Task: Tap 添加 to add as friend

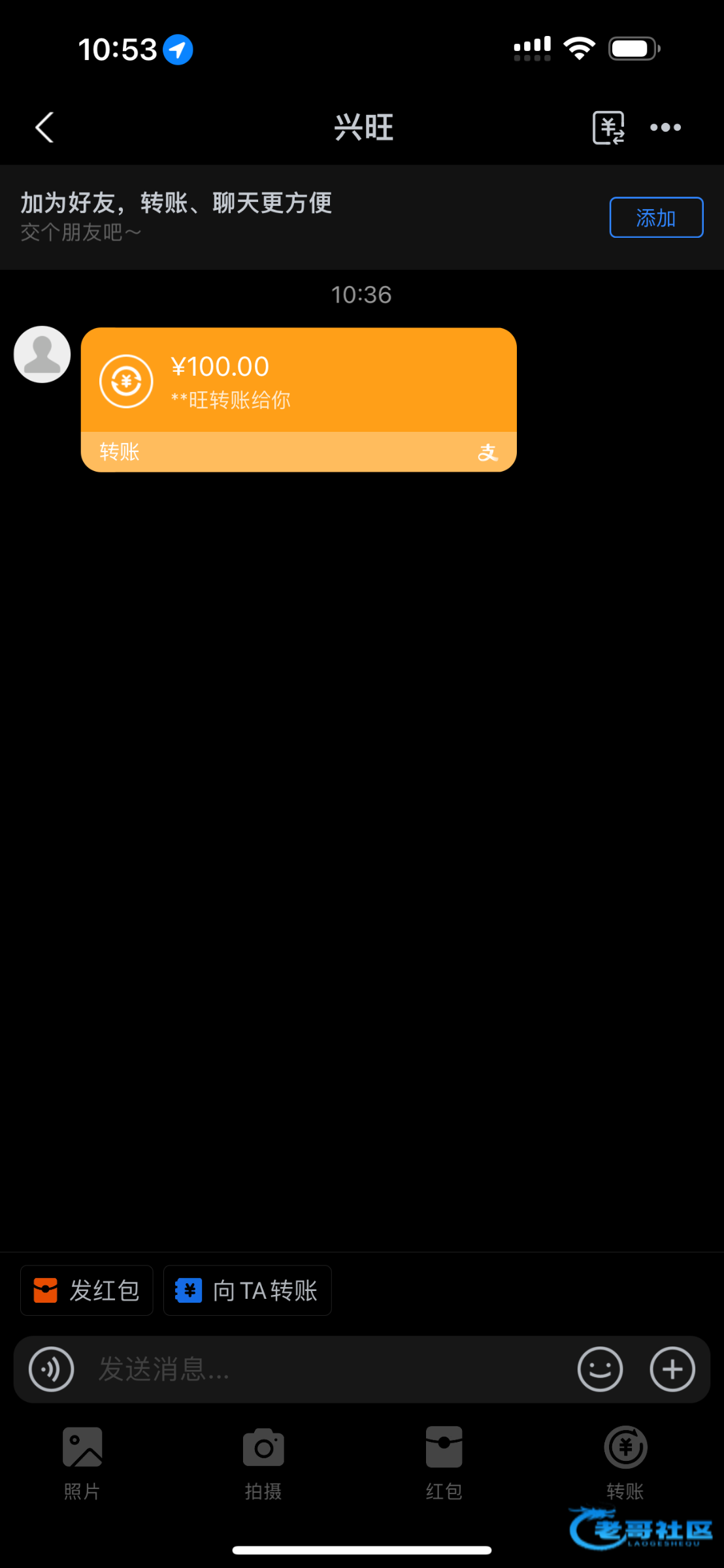Action: tap(656, 218)
